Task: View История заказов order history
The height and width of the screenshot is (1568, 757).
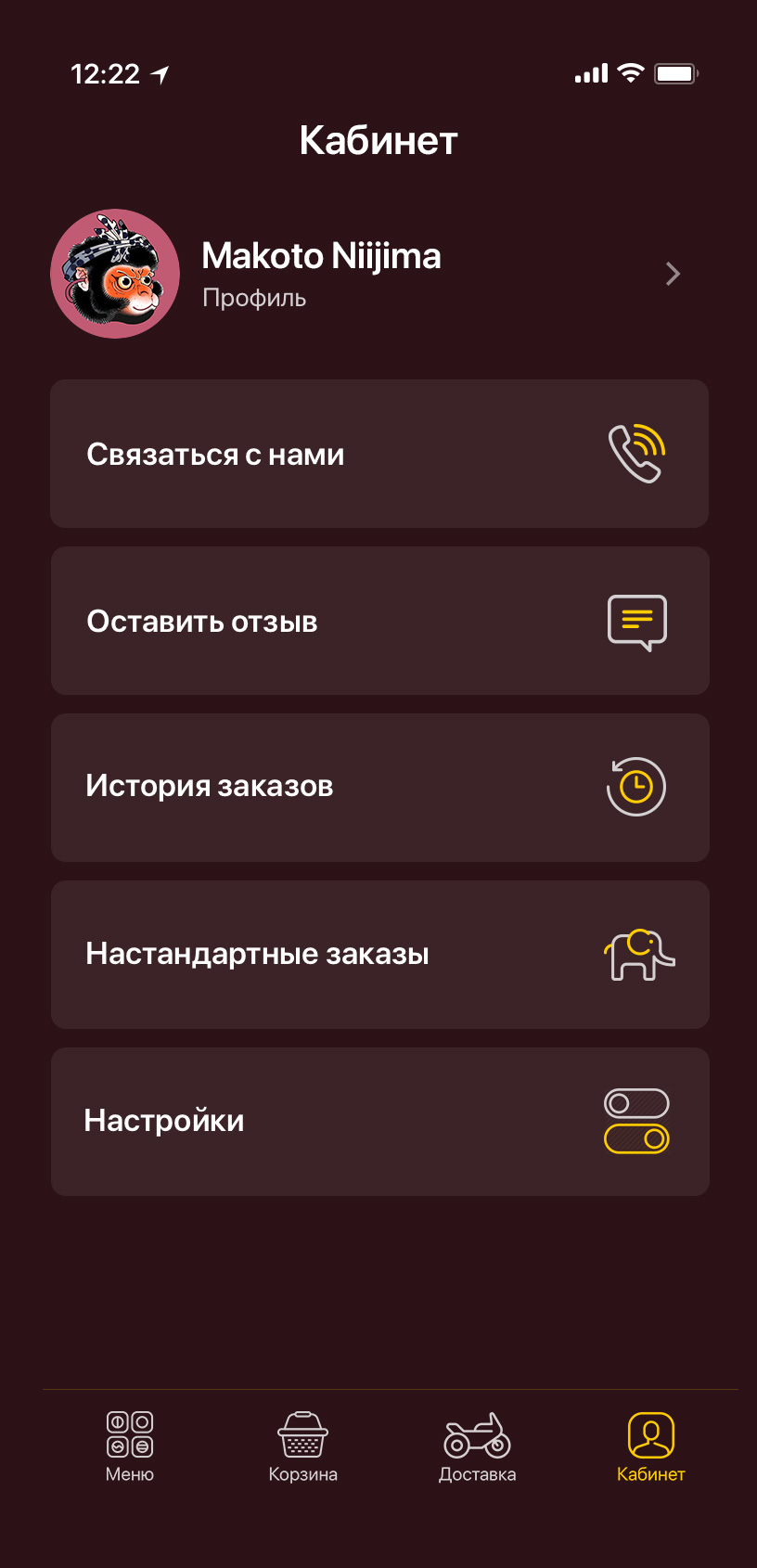Action: 379,787
